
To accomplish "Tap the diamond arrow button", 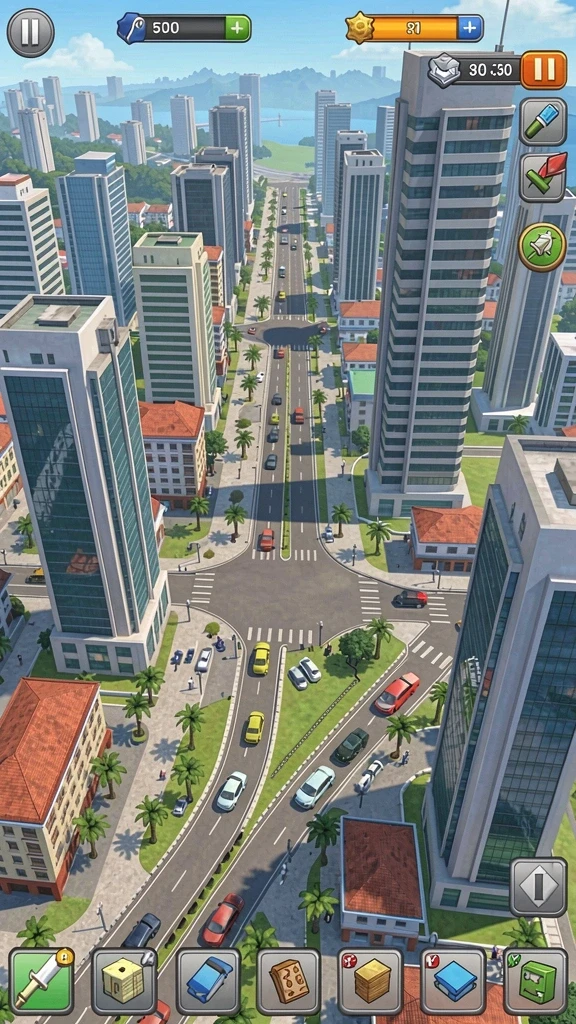I will (538, 887).
